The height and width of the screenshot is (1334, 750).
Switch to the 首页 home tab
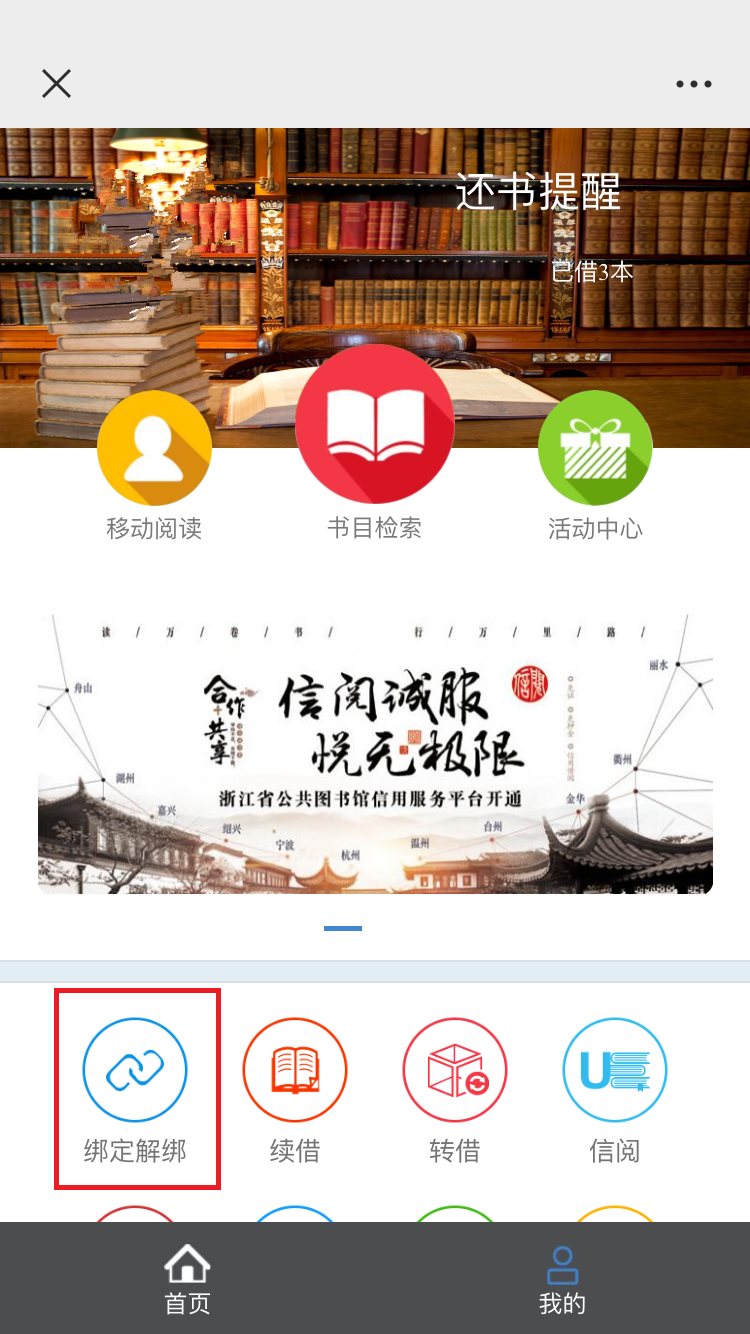pos(187,1279)
